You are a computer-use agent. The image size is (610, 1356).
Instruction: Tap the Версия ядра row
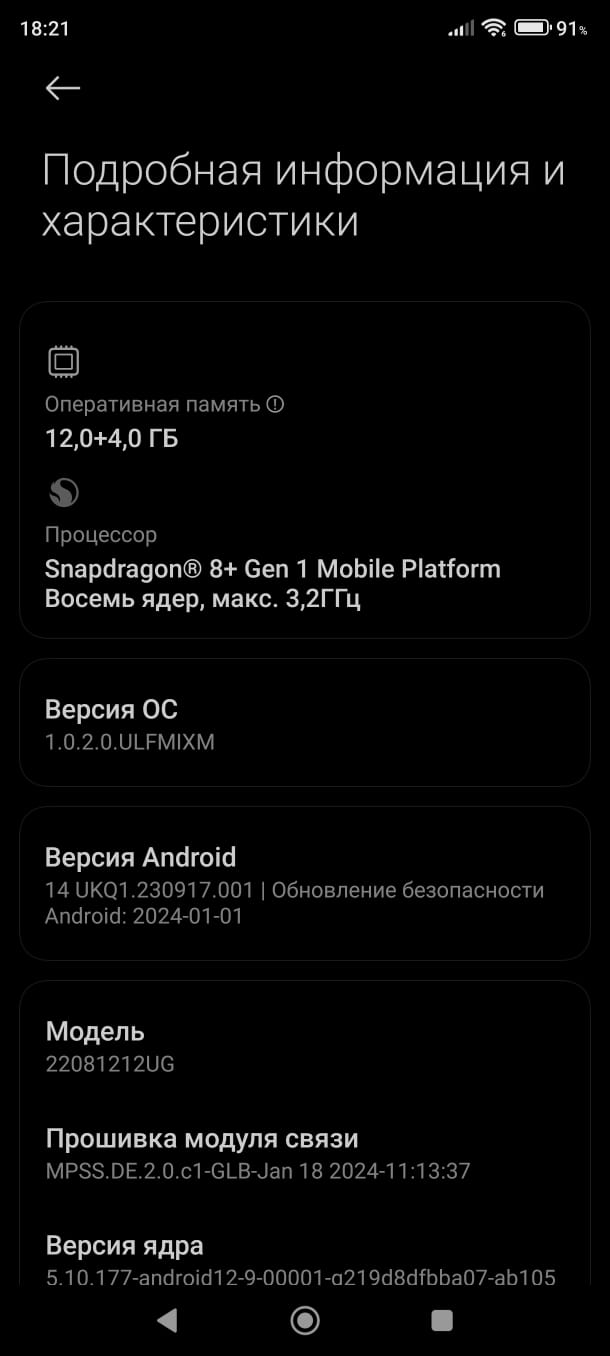(304, 1260)
